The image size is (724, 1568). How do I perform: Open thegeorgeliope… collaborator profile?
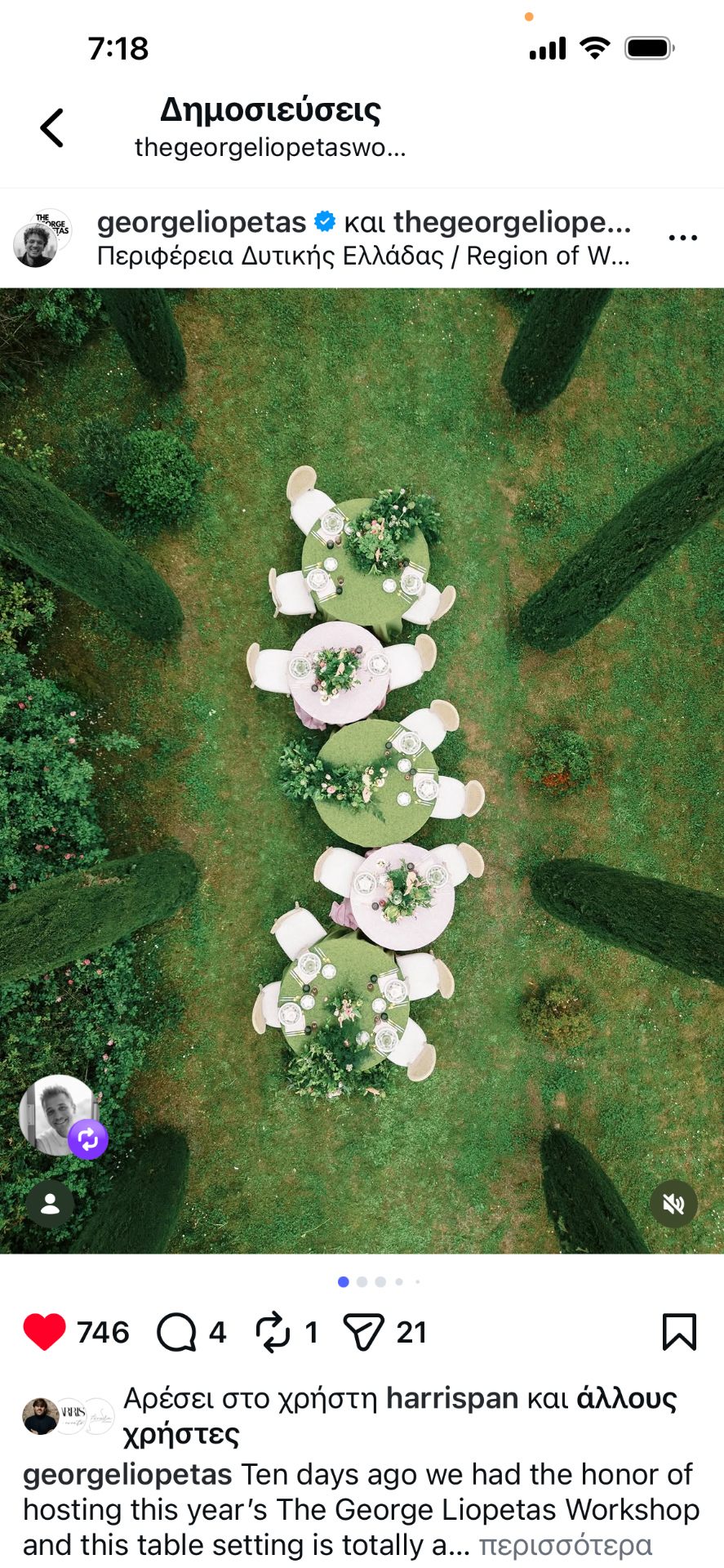click(512, 222)
